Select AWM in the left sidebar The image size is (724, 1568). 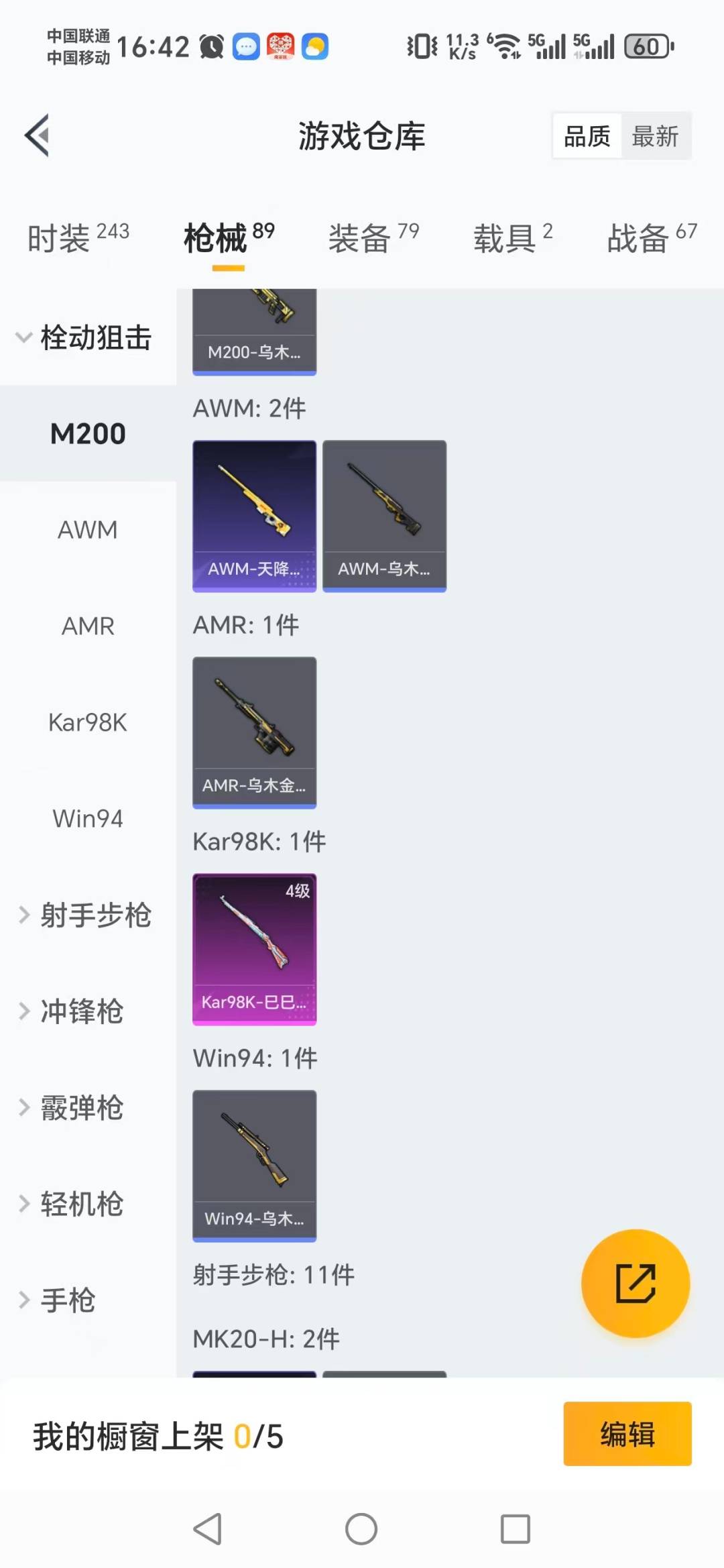click(88, 529)
